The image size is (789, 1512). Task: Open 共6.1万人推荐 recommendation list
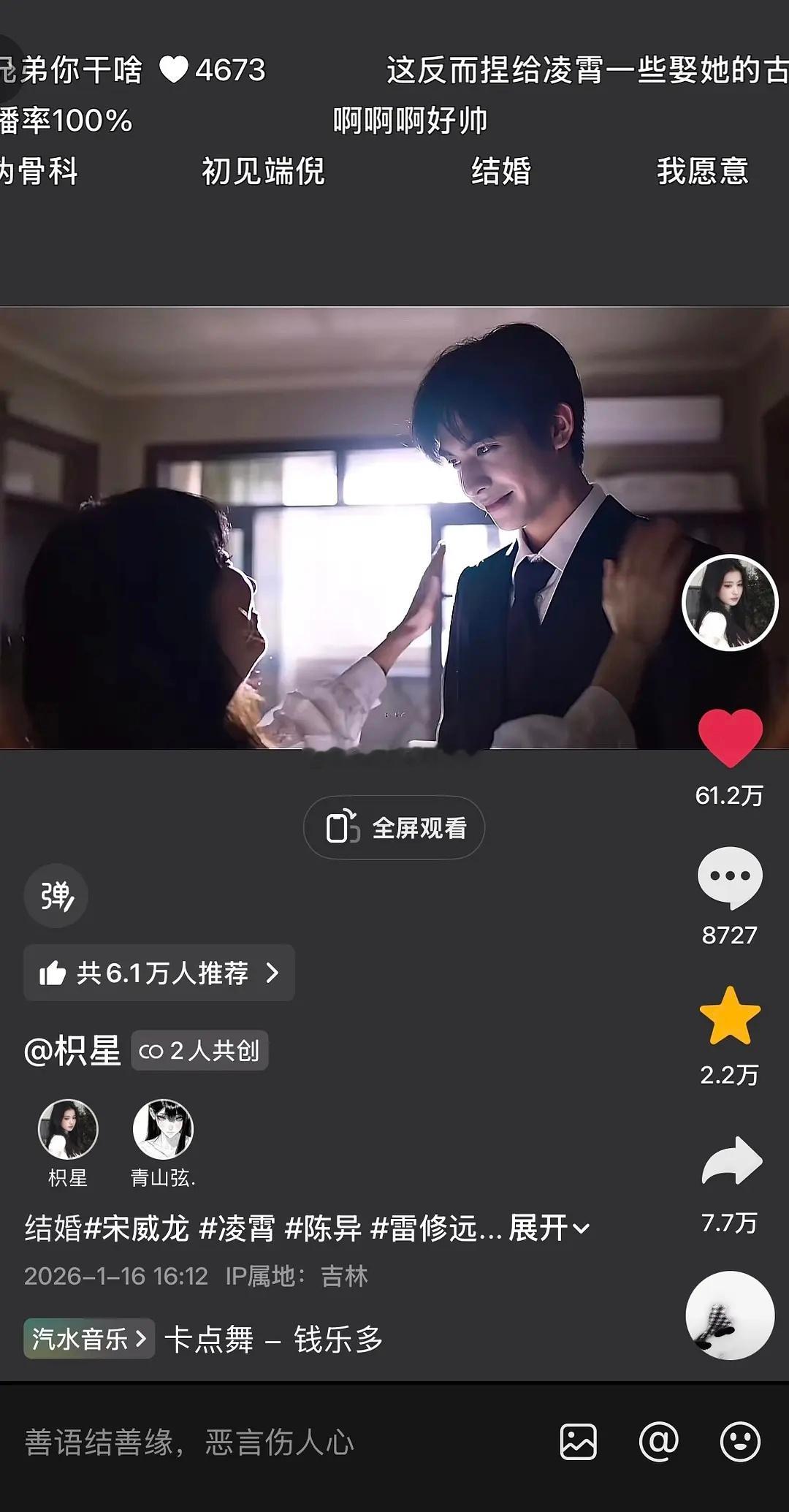click(158, 973)
